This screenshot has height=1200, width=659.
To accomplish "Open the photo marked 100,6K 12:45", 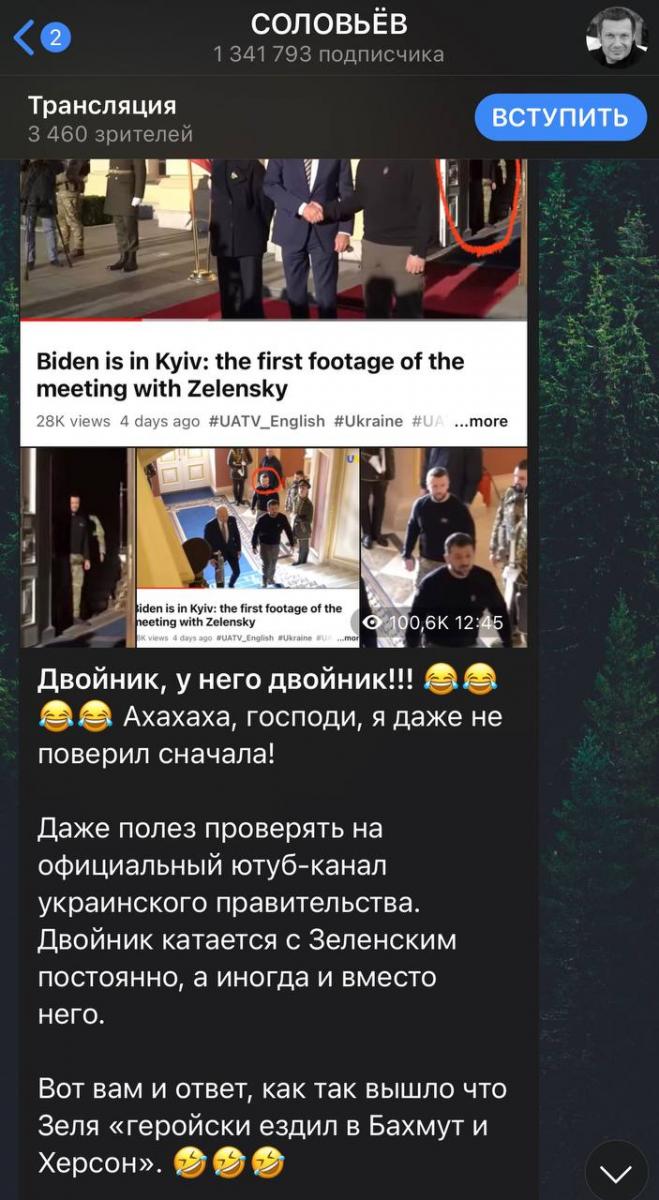I will [443, 546].
